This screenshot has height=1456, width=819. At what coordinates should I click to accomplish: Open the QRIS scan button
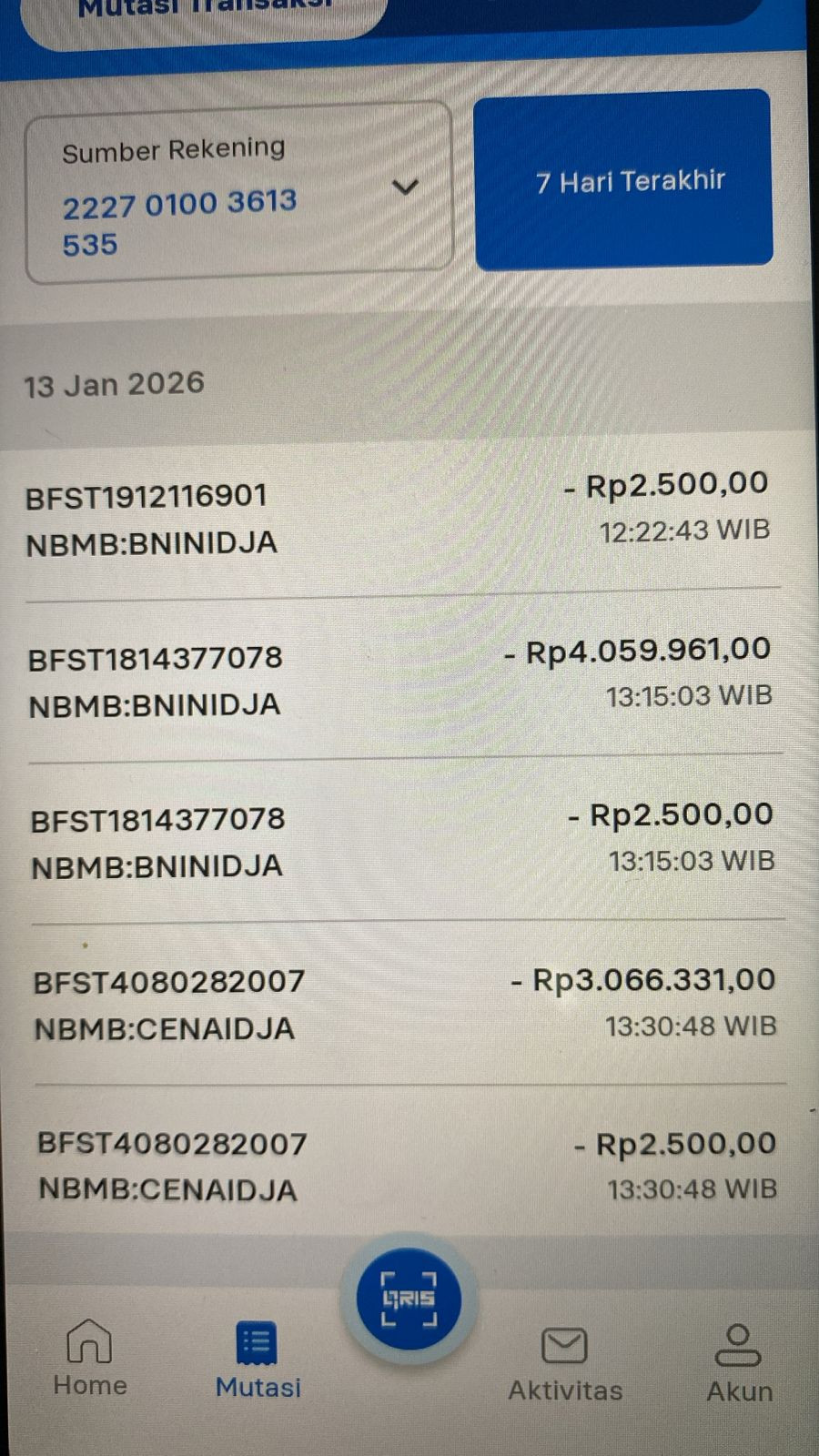[409, 1299]
